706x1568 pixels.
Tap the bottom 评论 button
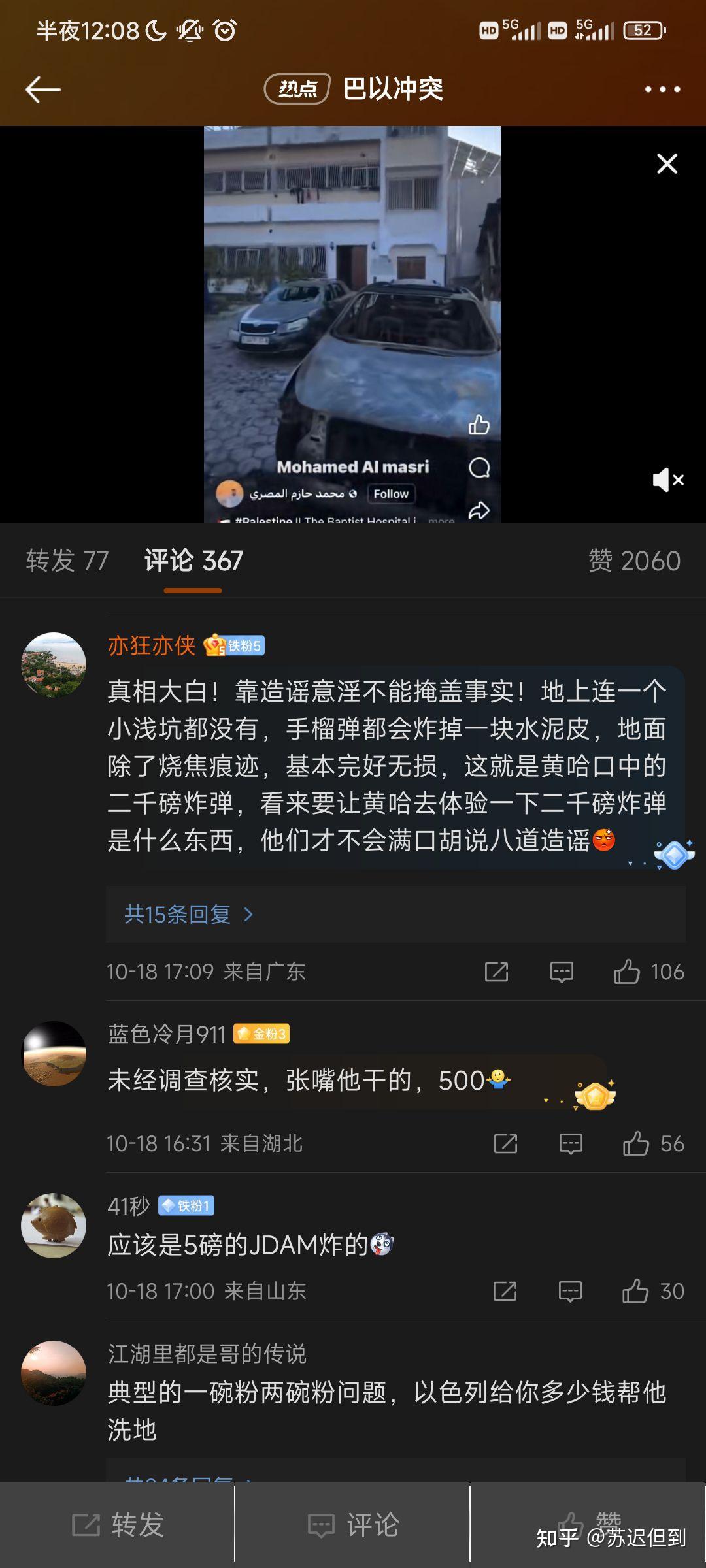(x=353, y=1525)
